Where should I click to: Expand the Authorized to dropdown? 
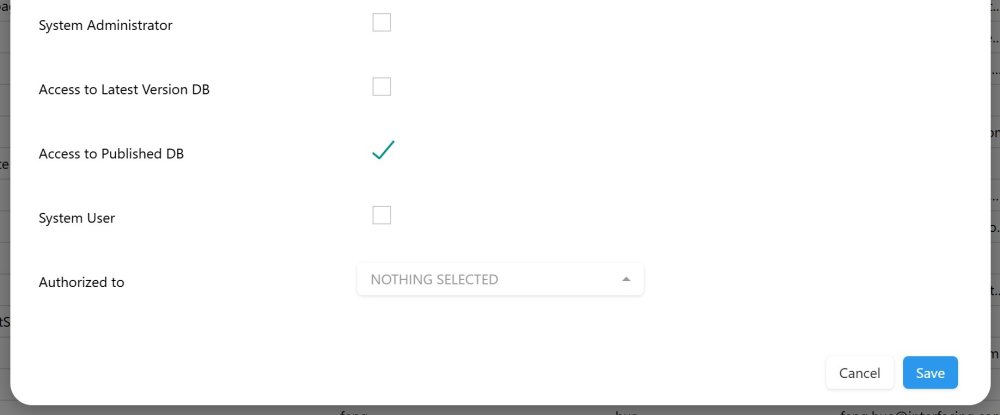pyautogui.click(x=500, y=279)
